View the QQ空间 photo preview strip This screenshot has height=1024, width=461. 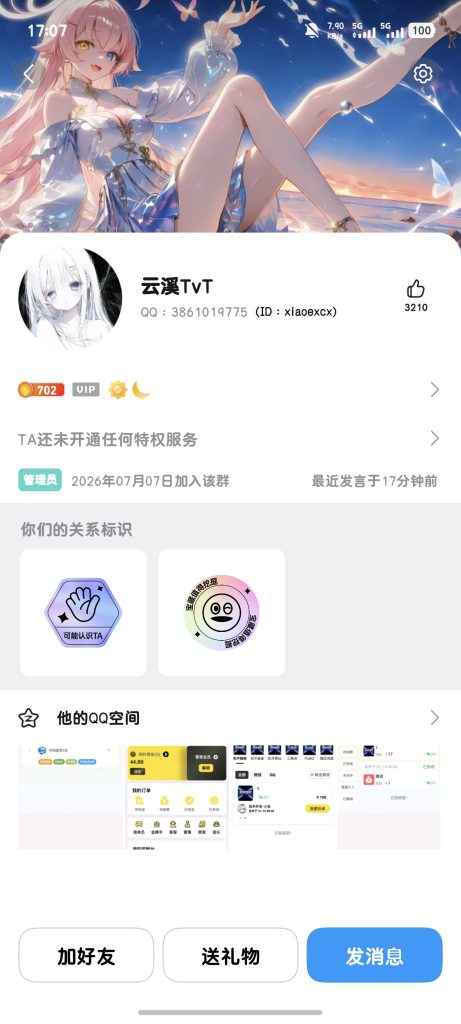(229, 797)
